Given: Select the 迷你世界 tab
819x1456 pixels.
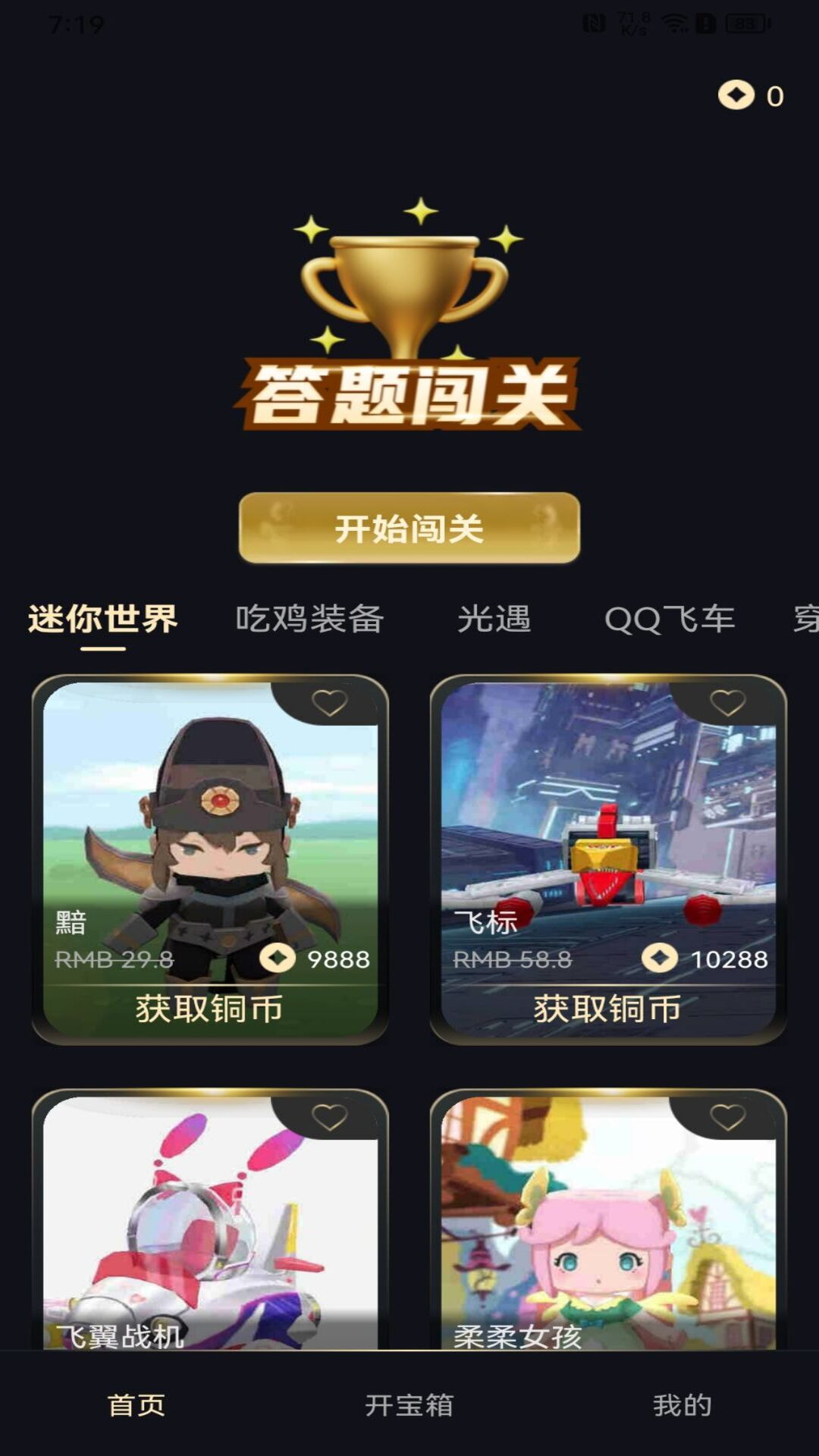Looking at the screenshot, I should tap(103, 619).
